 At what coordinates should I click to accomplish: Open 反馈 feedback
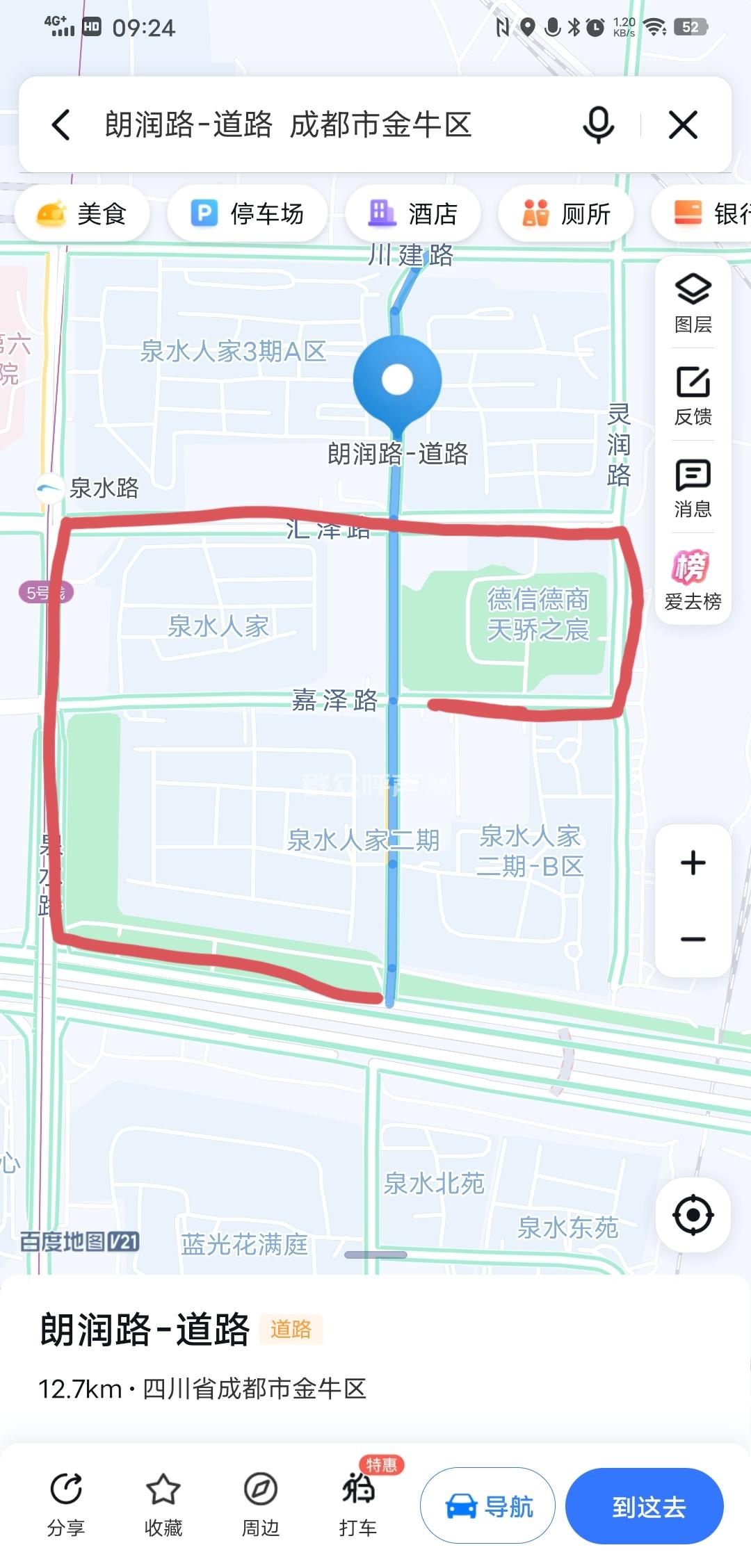click(693, 395)
